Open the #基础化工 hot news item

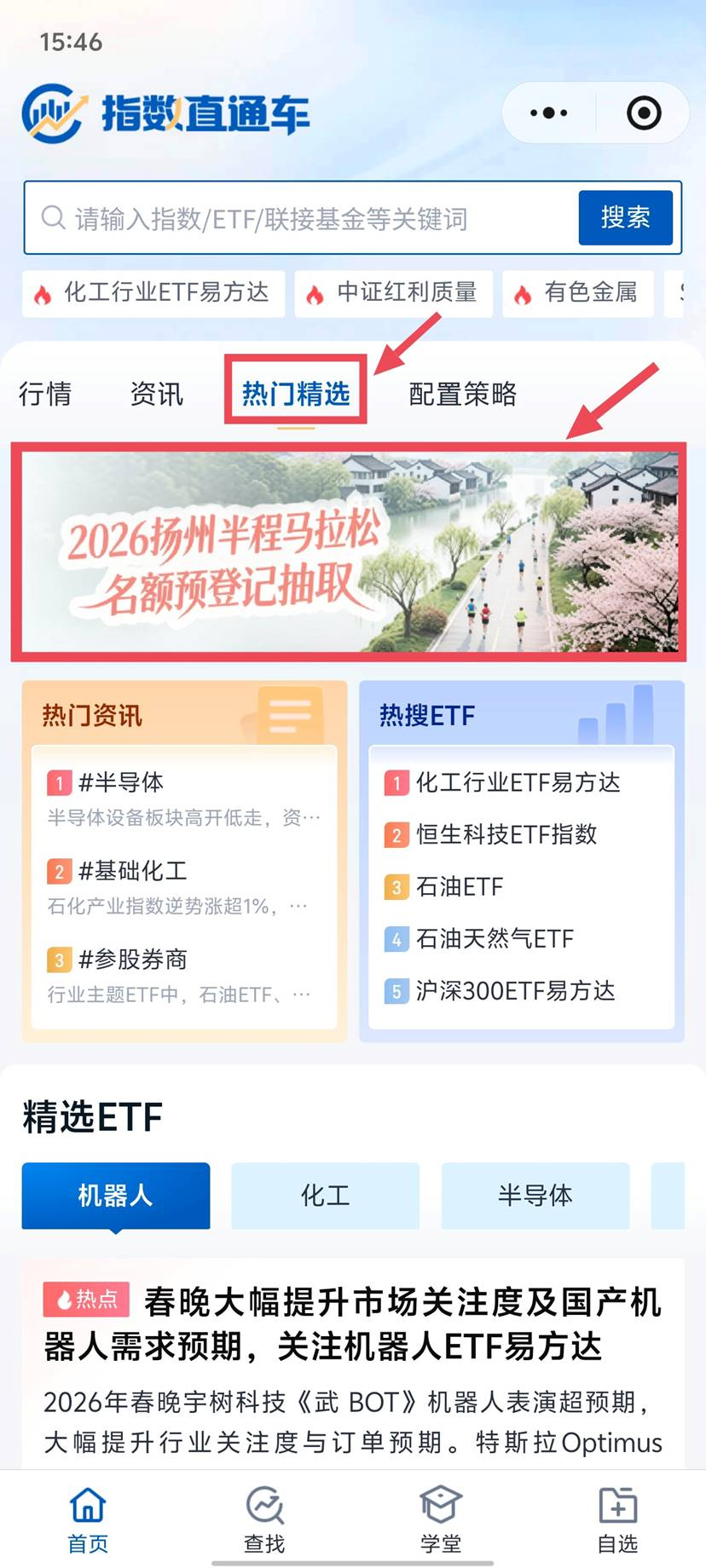[x=183, y=886]
